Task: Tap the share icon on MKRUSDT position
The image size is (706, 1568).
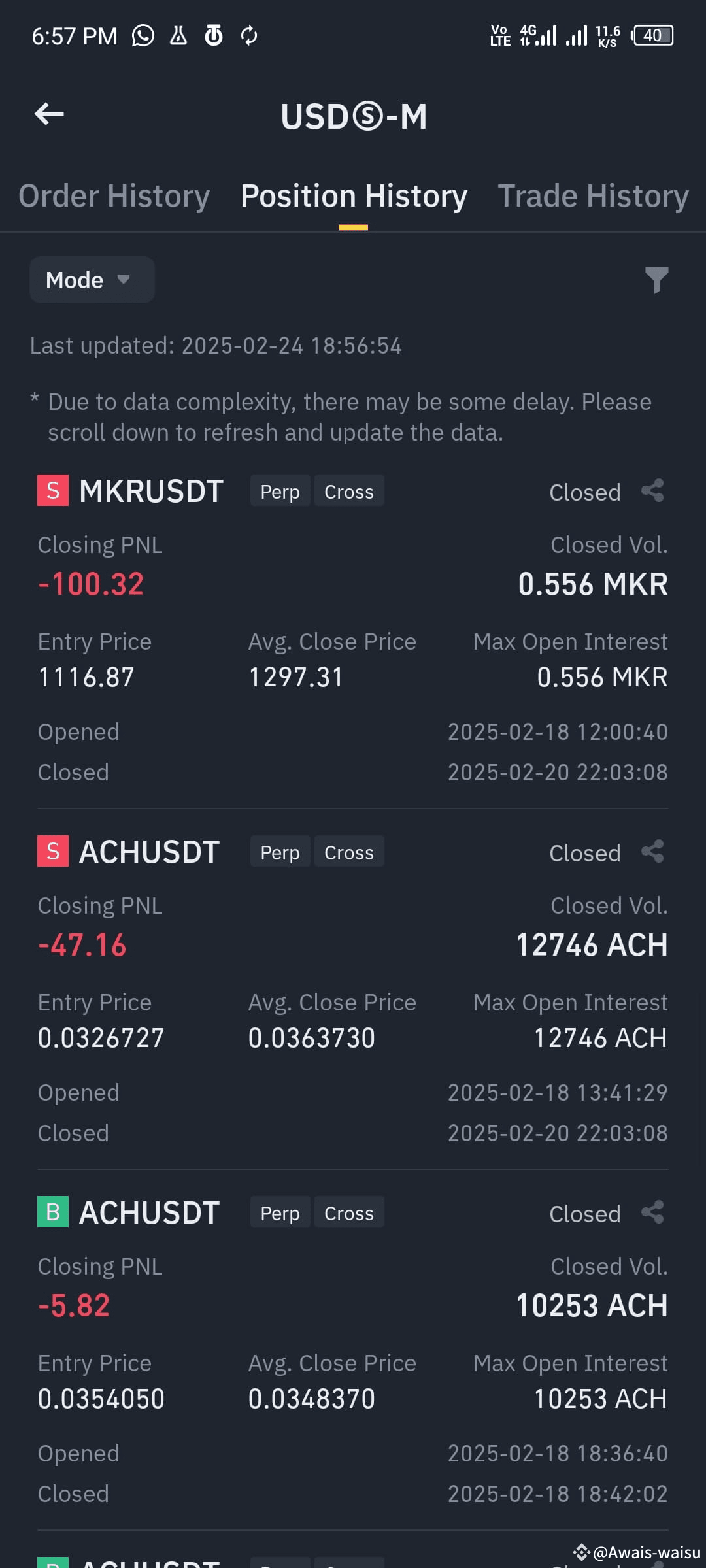Action: (x=651, y=491)
